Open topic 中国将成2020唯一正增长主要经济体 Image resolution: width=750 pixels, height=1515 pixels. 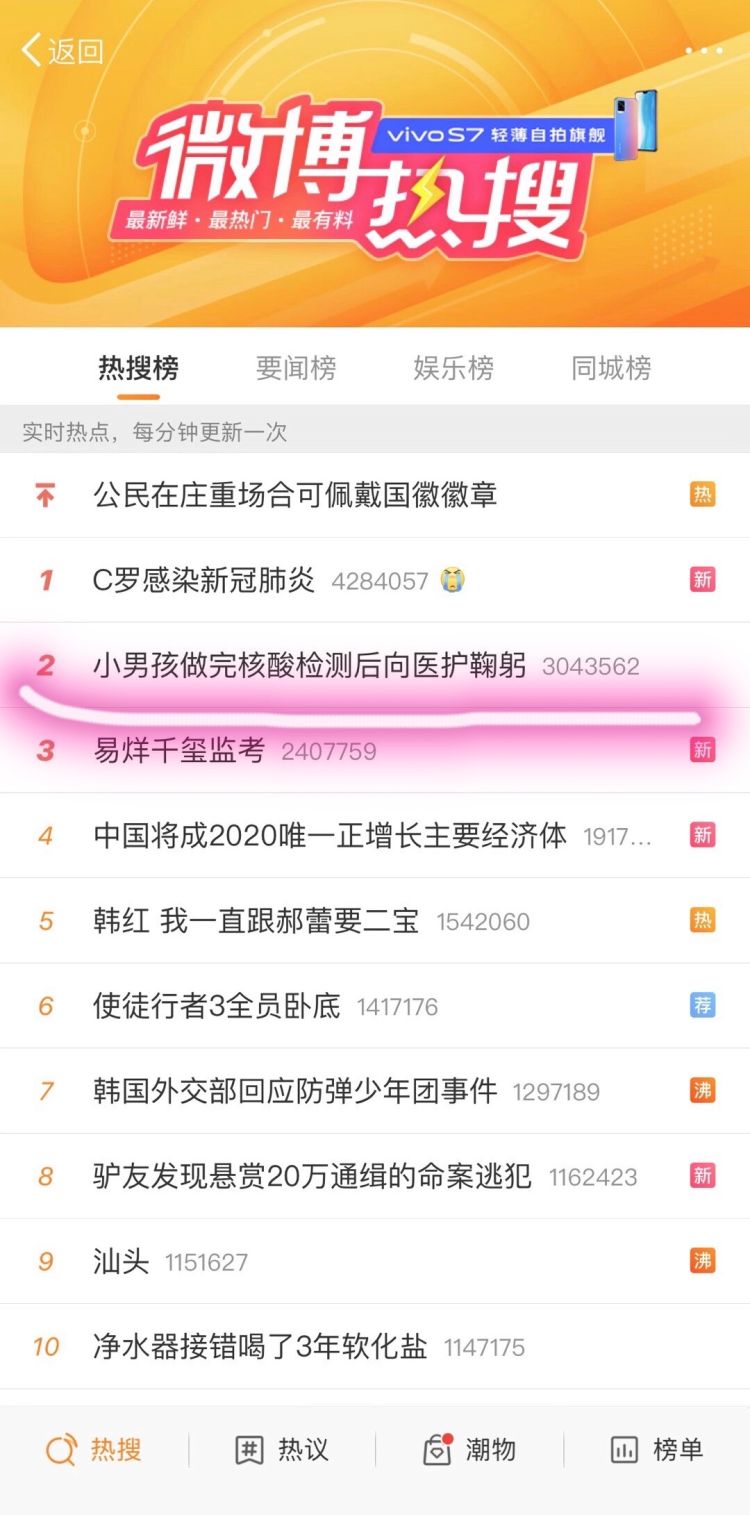click(x=330, y=836)
